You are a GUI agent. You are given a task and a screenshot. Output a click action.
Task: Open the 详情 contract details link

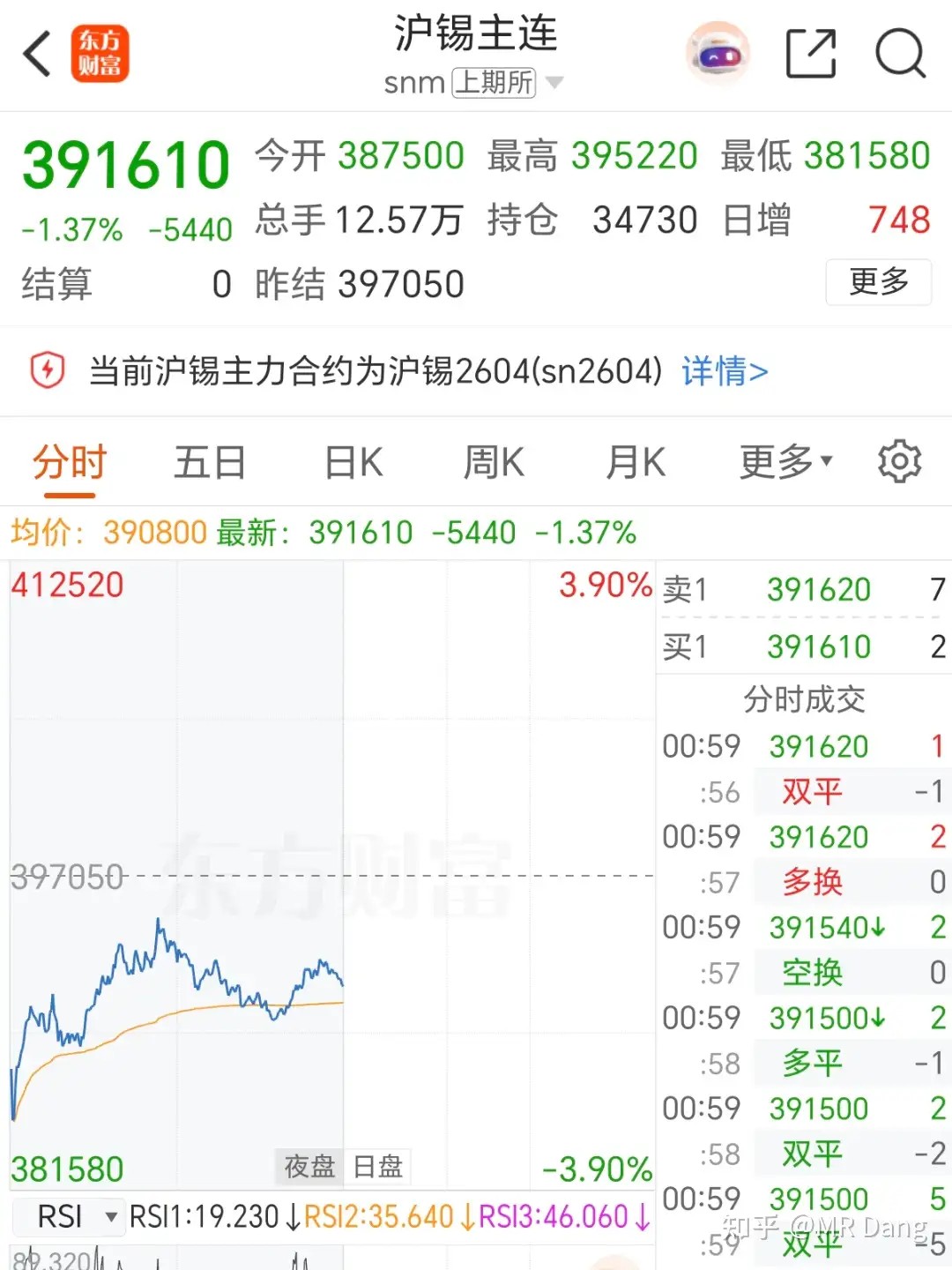pos(723,371)
